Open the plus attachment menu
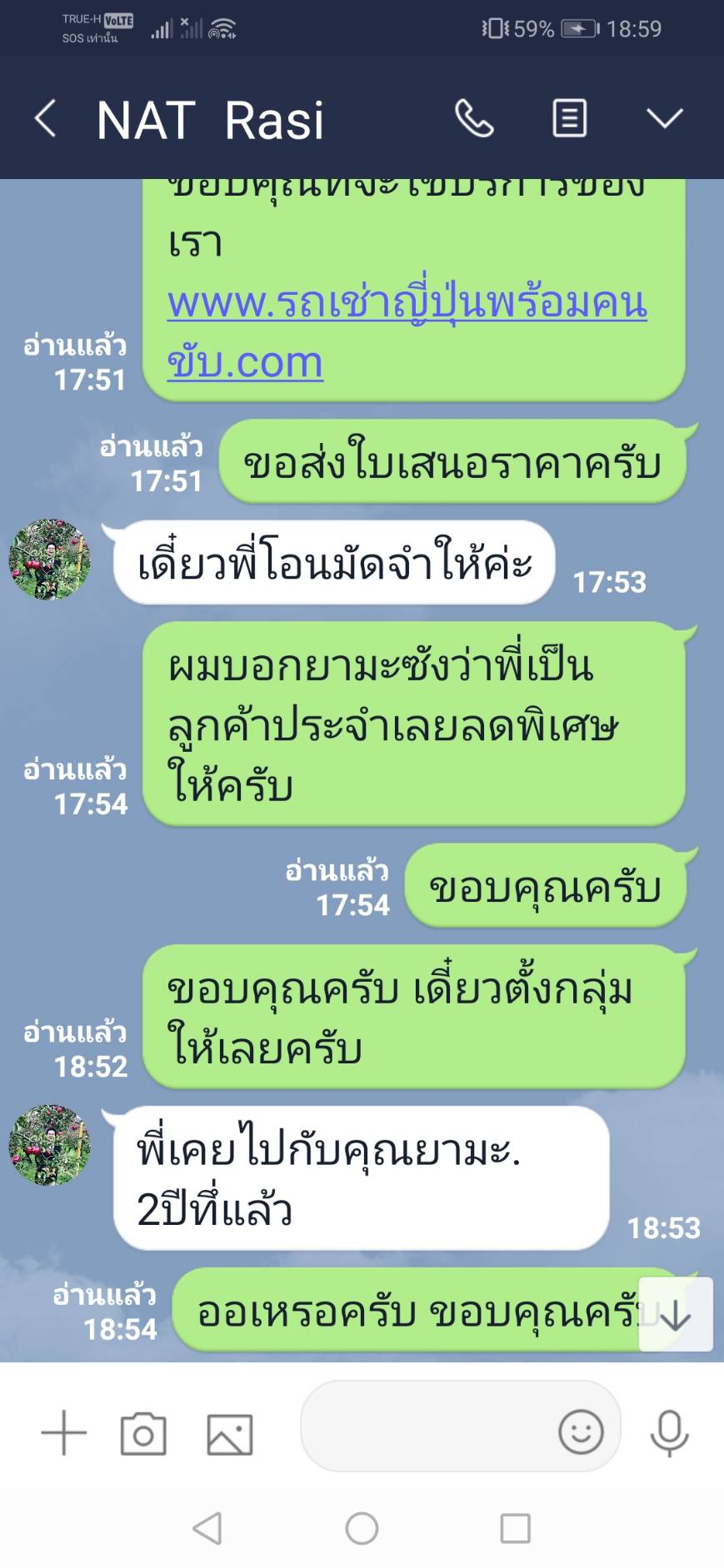The height and width of the screenshot is (1568, 724). pyautogui.click(x=64, y=1433)
